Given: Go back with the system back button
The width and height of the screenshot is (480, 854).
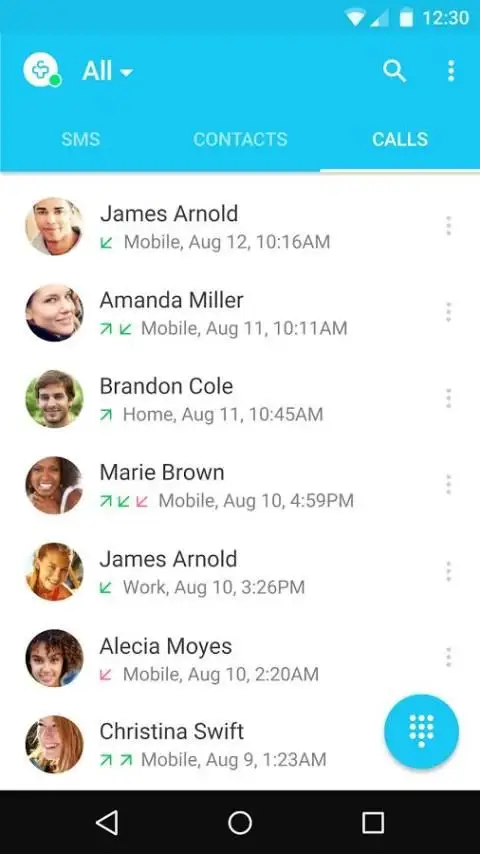Looking at the screenshot, I should pyautogui.click(x=107, y=822).
